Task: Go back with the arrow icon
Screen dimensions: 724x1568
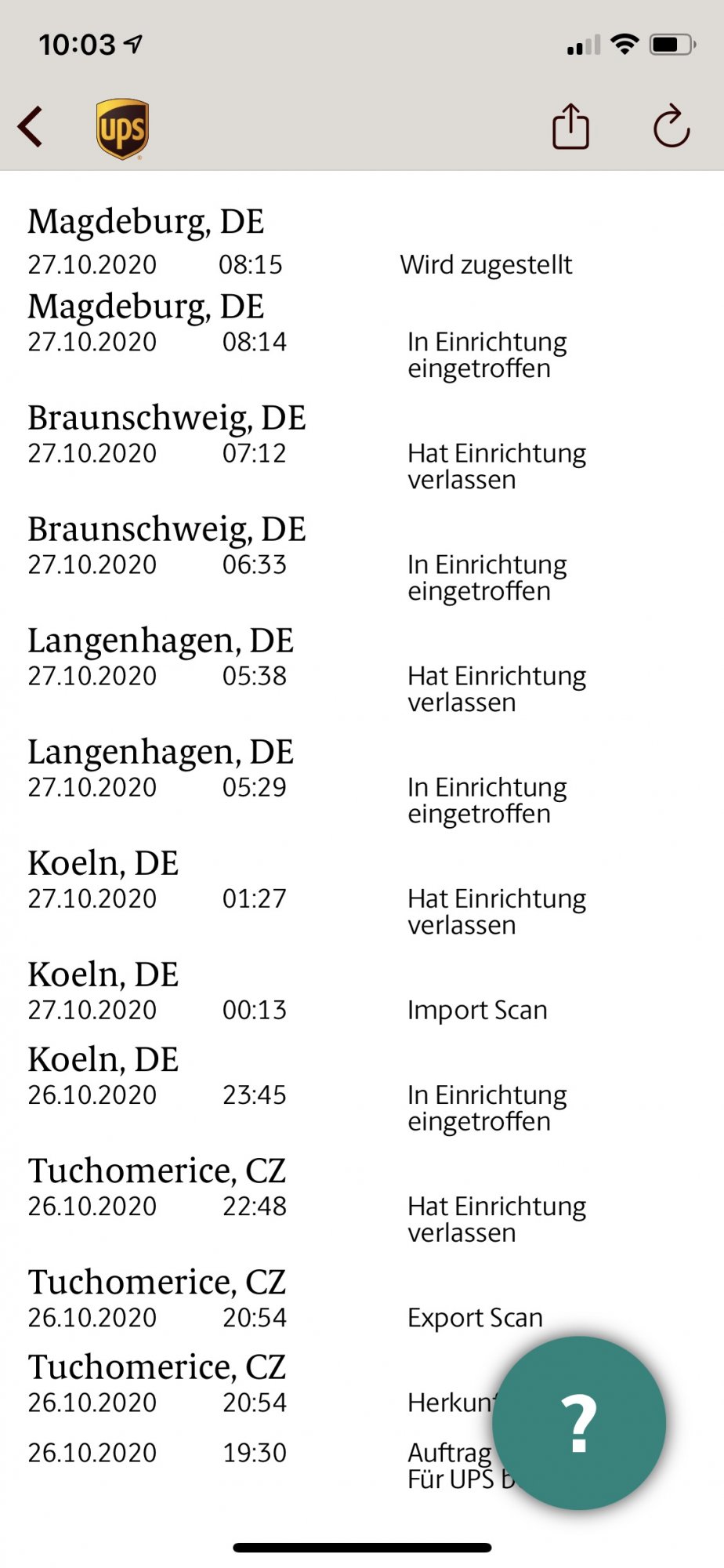Action: click(x=30, y=127)
